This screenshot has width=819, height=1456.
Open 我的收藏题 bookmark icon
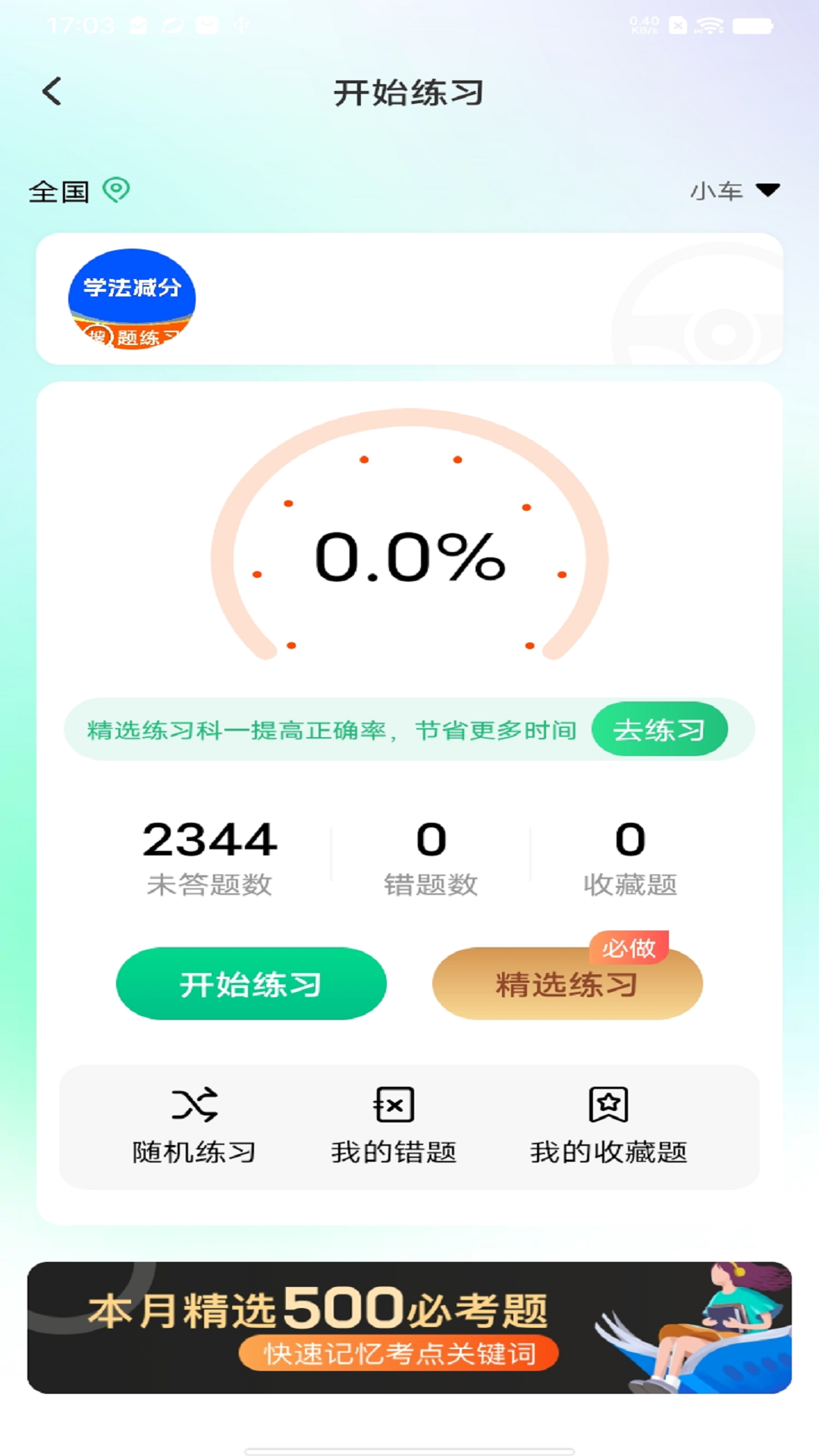pos(607,1105)
